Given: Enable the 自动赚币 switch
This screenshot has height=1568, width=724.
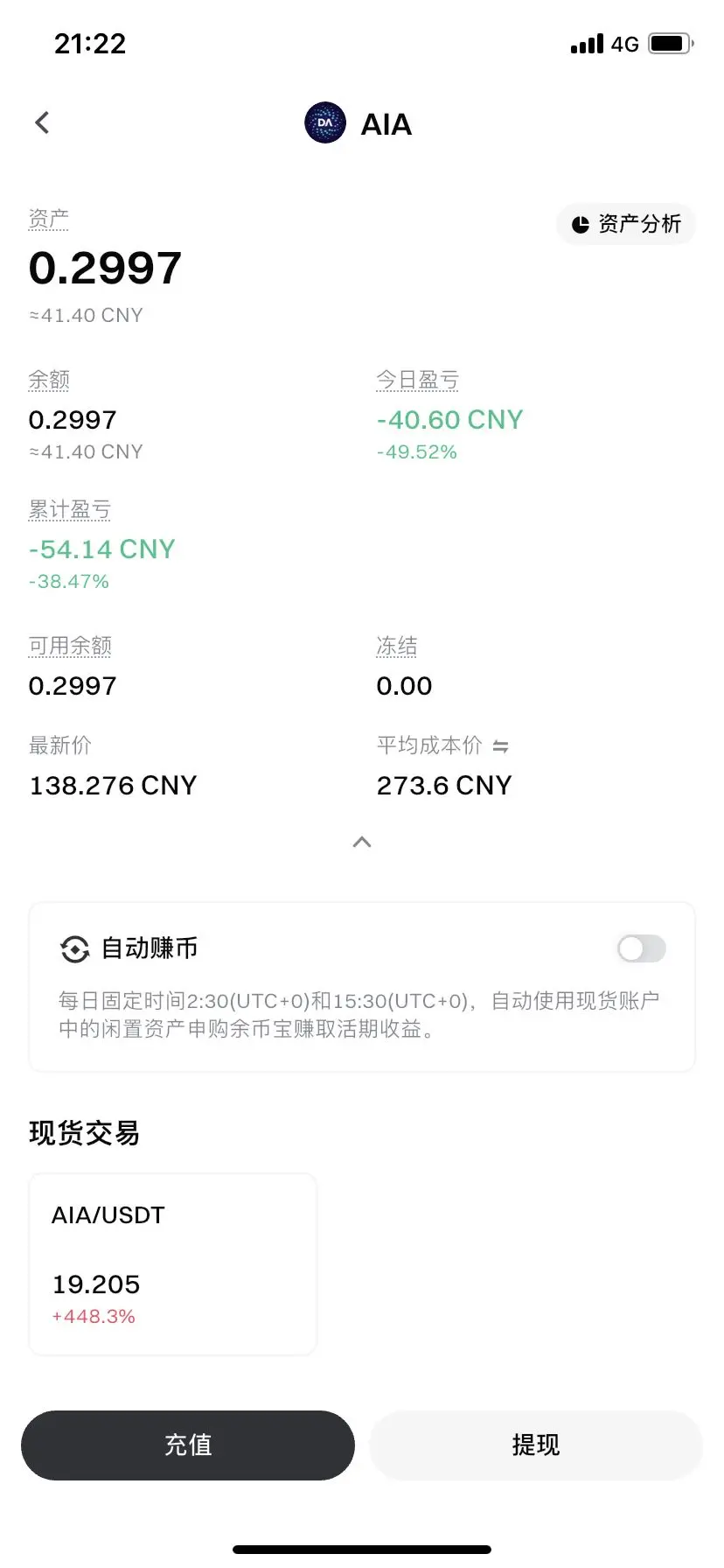Looking at the screenshot, I should (x=642, y=948).
